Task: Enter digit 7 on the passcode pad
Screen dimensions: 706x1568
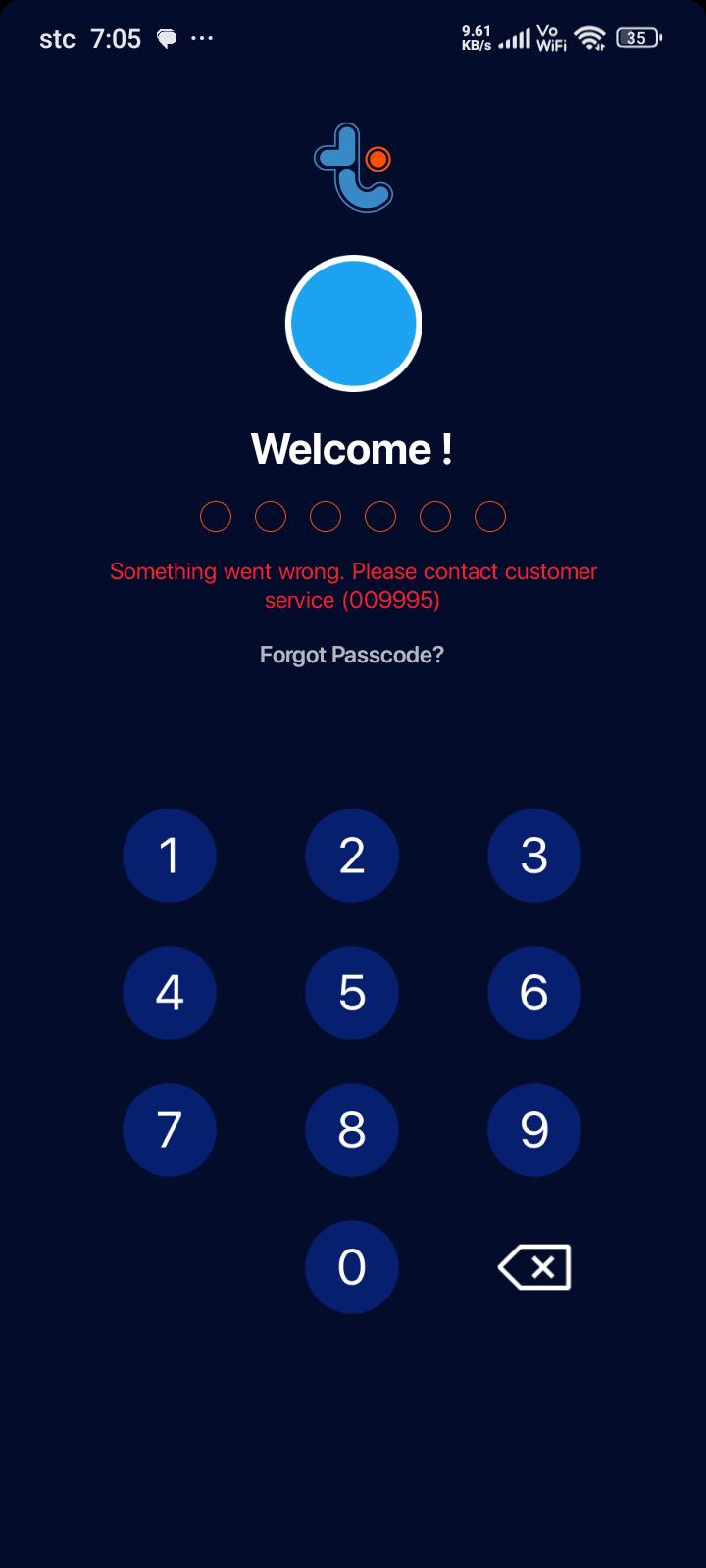Action: 170,1130
